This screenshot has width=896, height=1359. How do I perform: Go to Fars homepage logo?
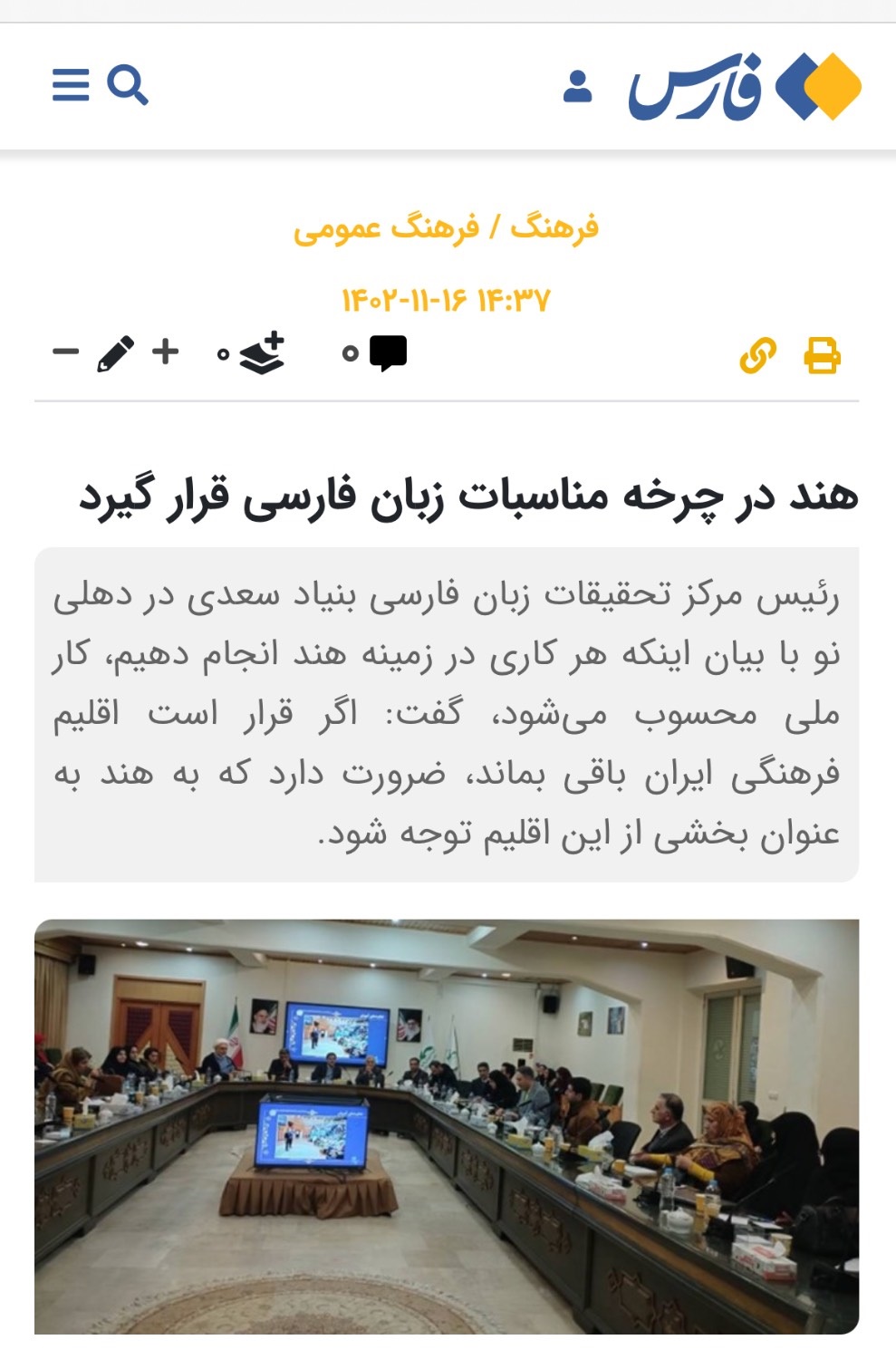tap(745, 87)
